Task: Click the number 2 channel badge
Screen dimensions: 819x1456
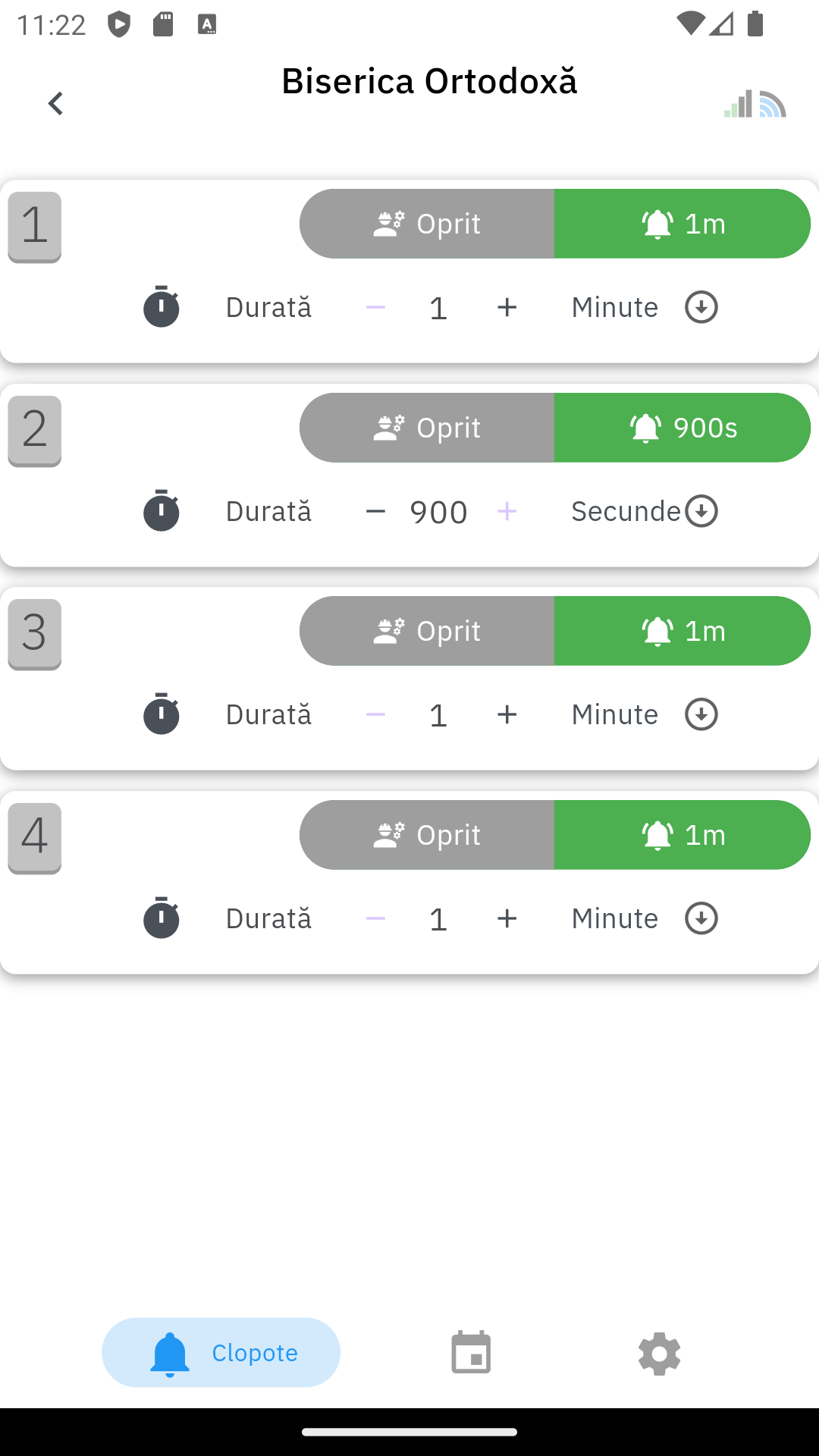Action: click(x=34, y=429)
